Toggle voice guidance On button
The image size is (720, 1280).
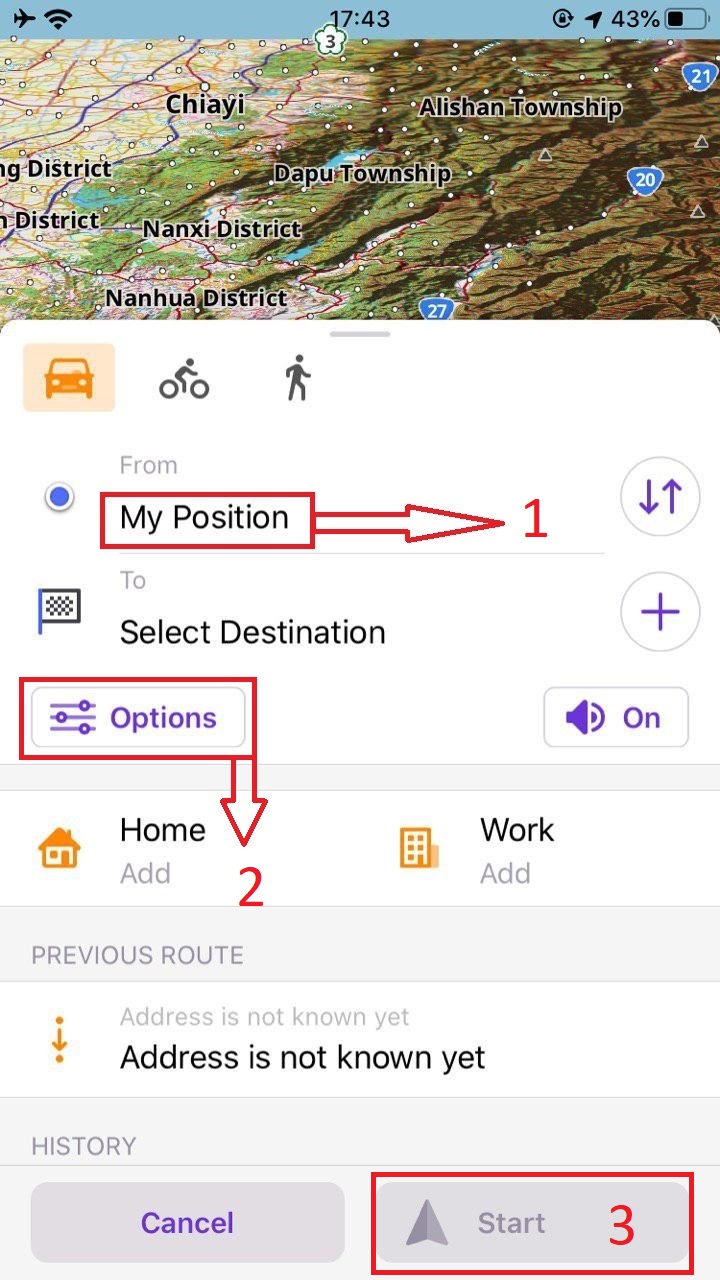616,717
